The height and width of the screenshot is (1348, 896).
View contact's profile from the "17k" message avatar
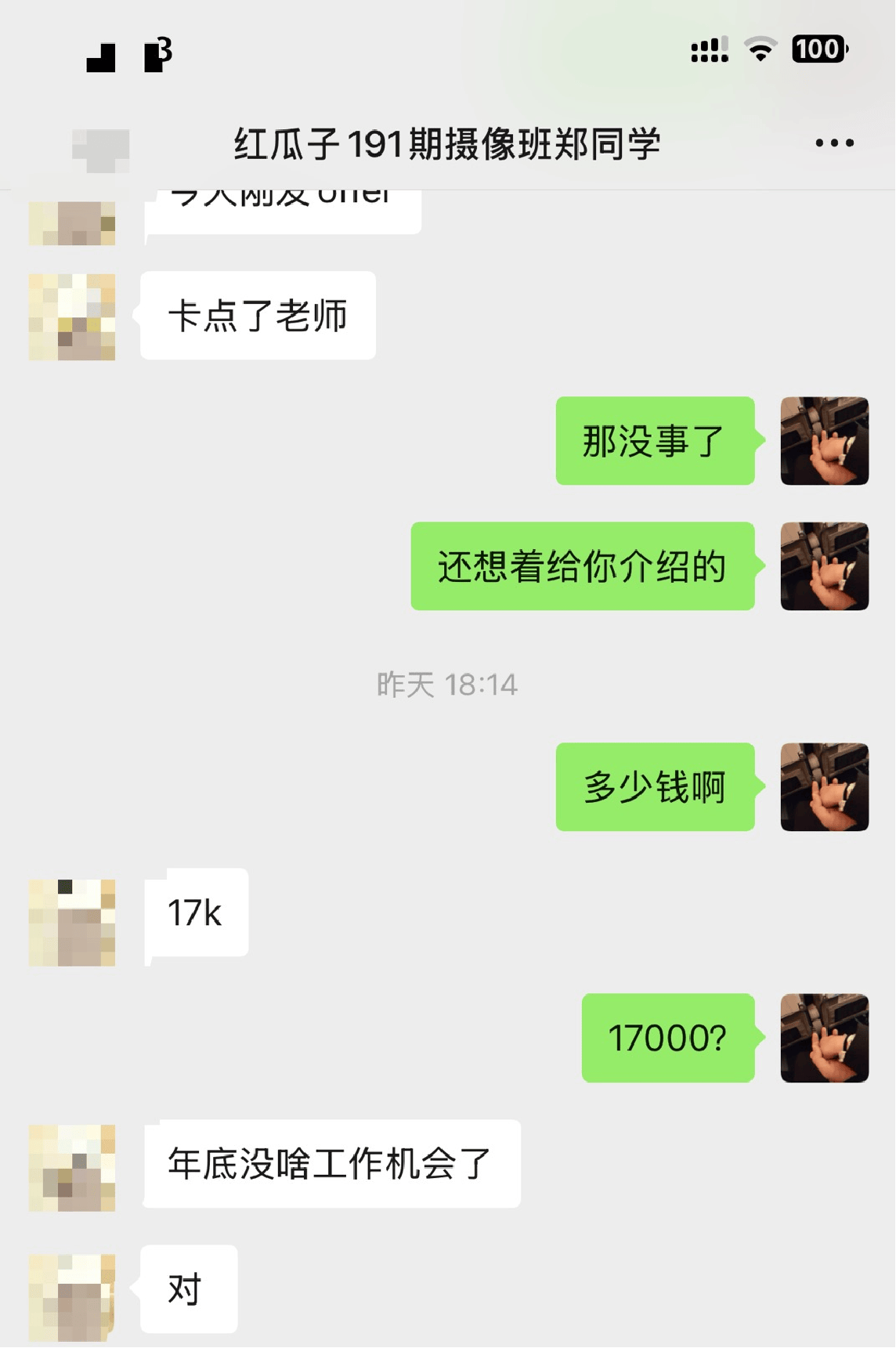click(72, 922)
